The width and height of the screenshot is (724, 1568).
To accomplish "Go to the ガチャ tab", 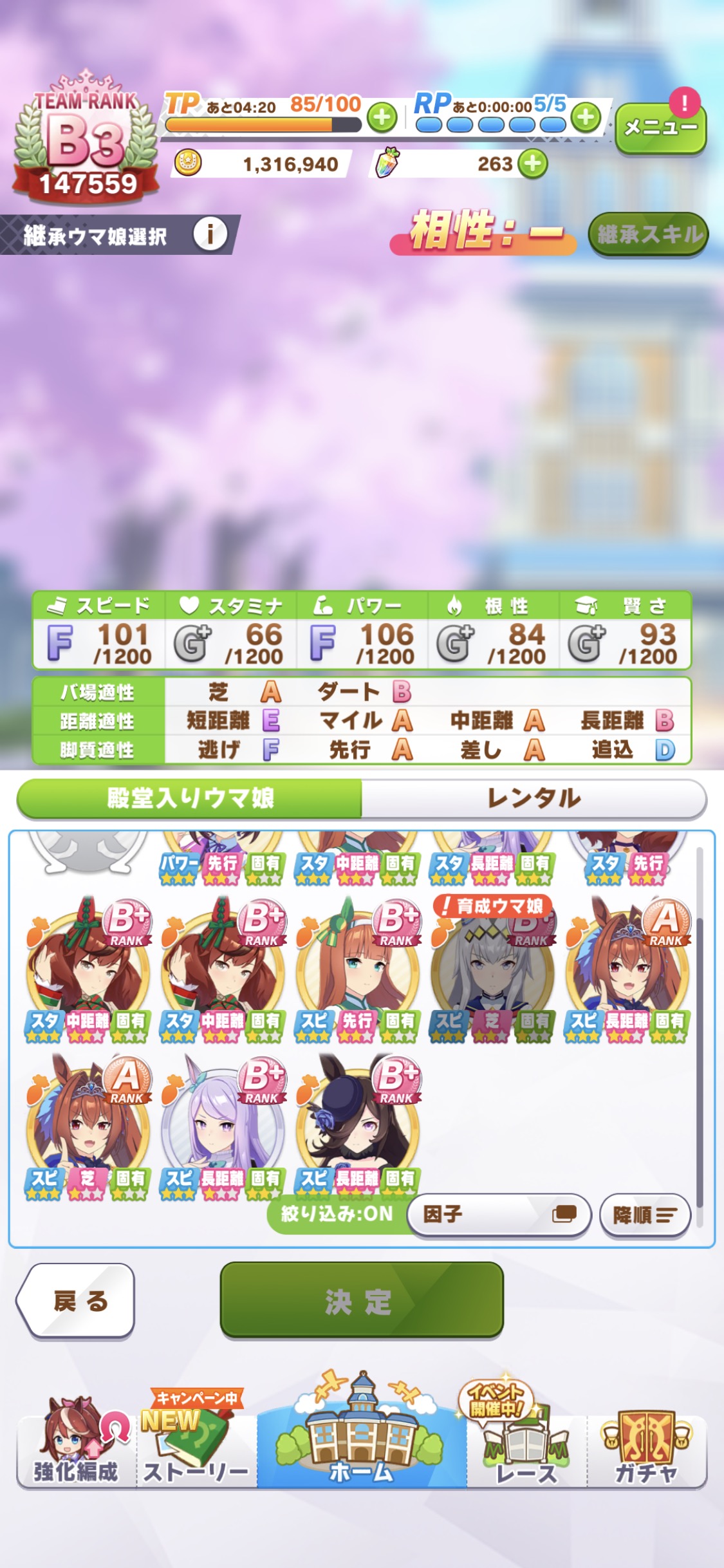I will point(647,1448).
